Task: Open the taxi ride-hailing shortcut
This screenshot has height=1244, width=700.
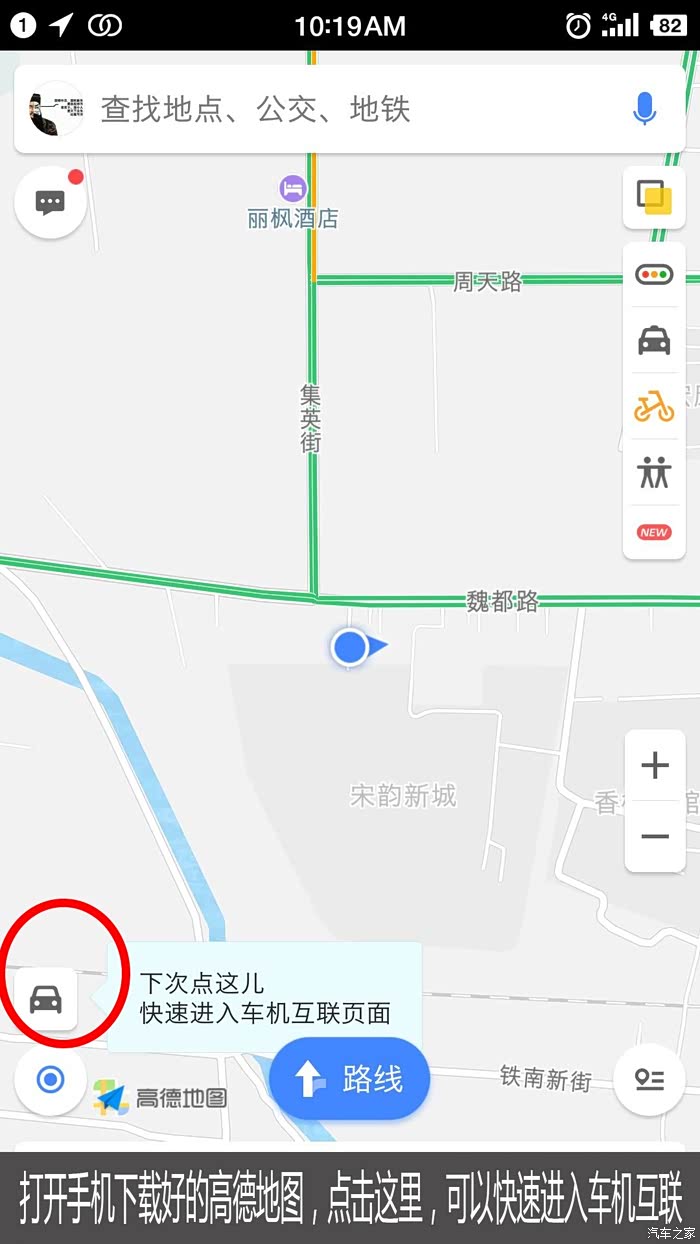Action: click(654, 341)
